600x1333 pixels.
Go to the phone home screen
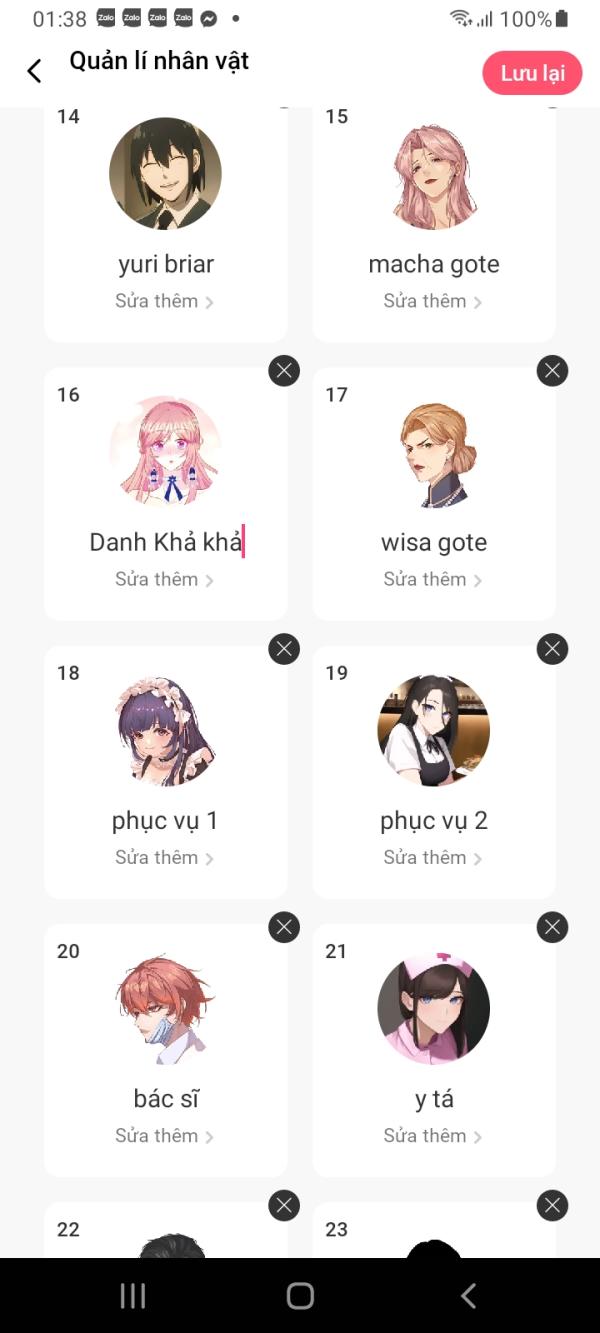point(300,1296)
